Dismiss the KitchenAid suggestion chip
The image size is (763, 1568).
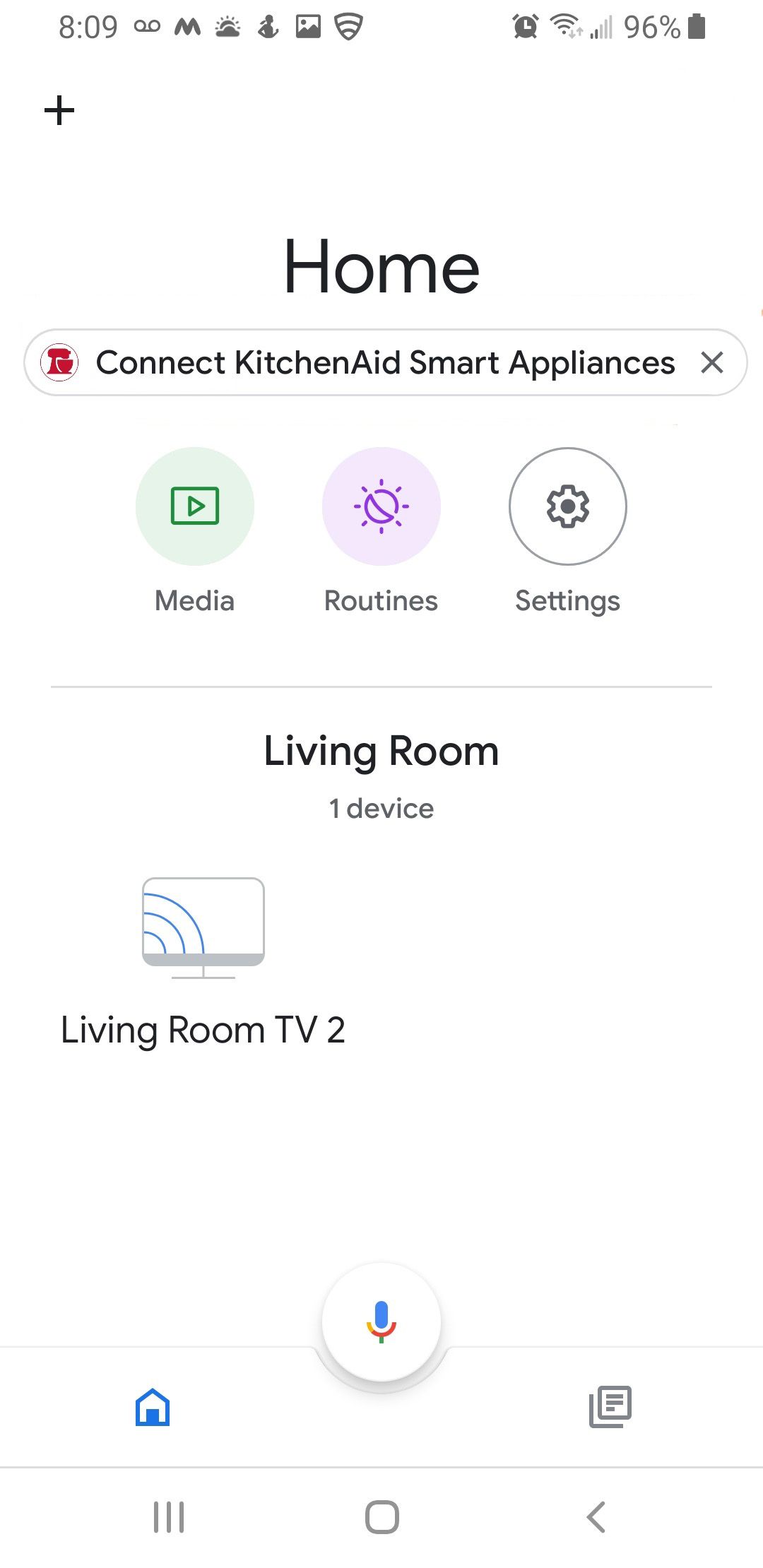pyautogui.click(x=711, y=362)
